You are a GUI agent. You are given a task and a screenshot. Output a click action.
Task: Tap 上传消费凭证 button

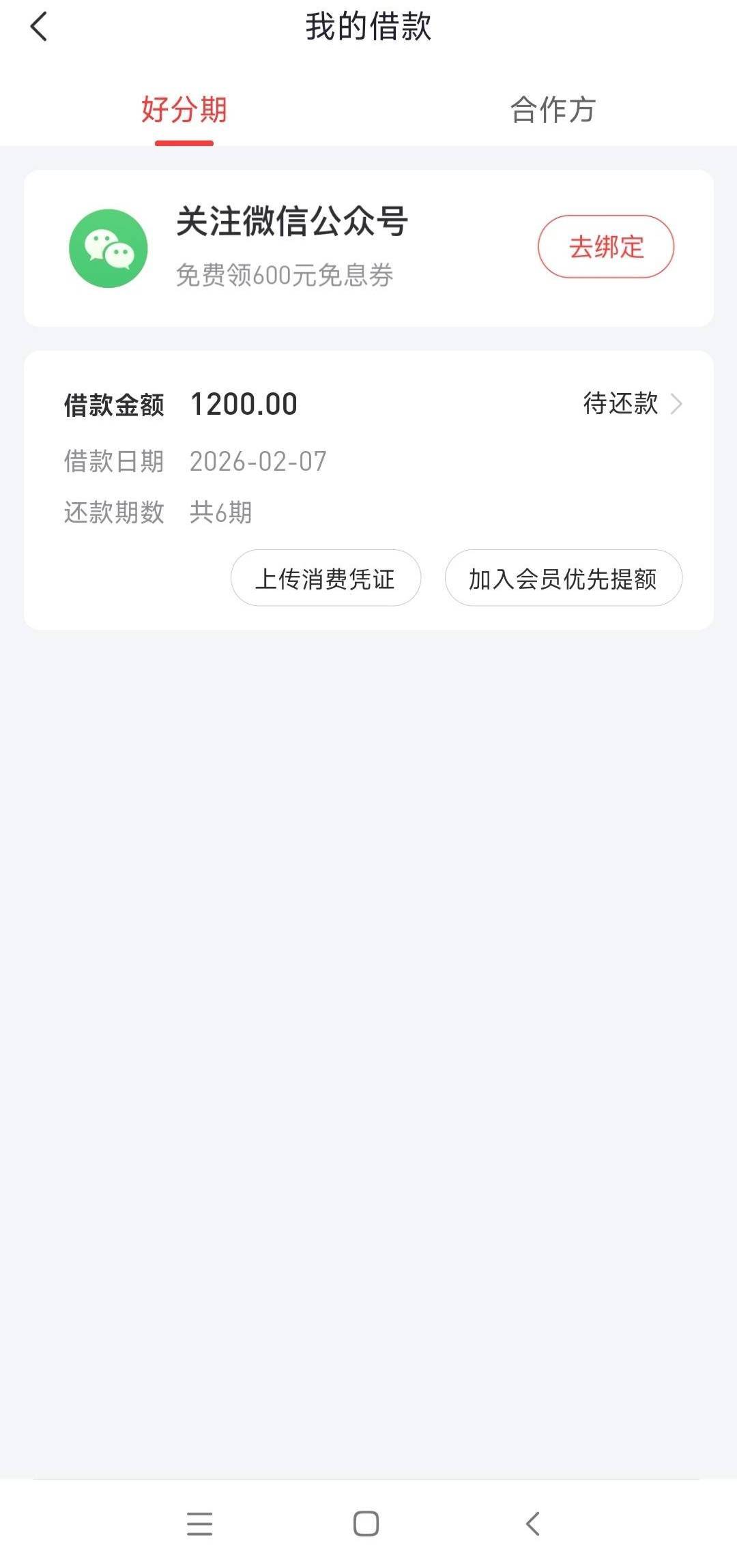(326, 578)
